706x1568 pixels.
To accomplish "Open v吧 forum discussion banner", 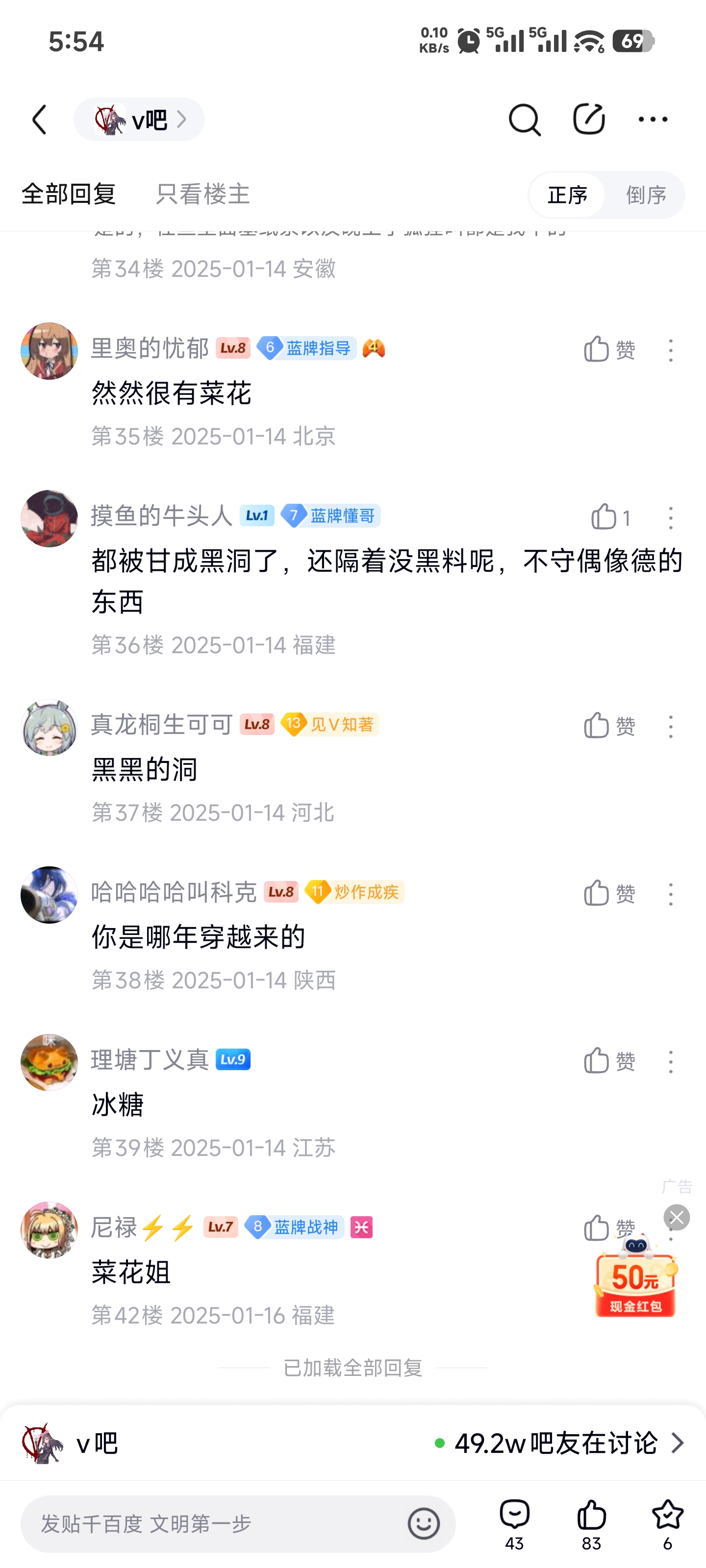I will (x=353, y=1443).
